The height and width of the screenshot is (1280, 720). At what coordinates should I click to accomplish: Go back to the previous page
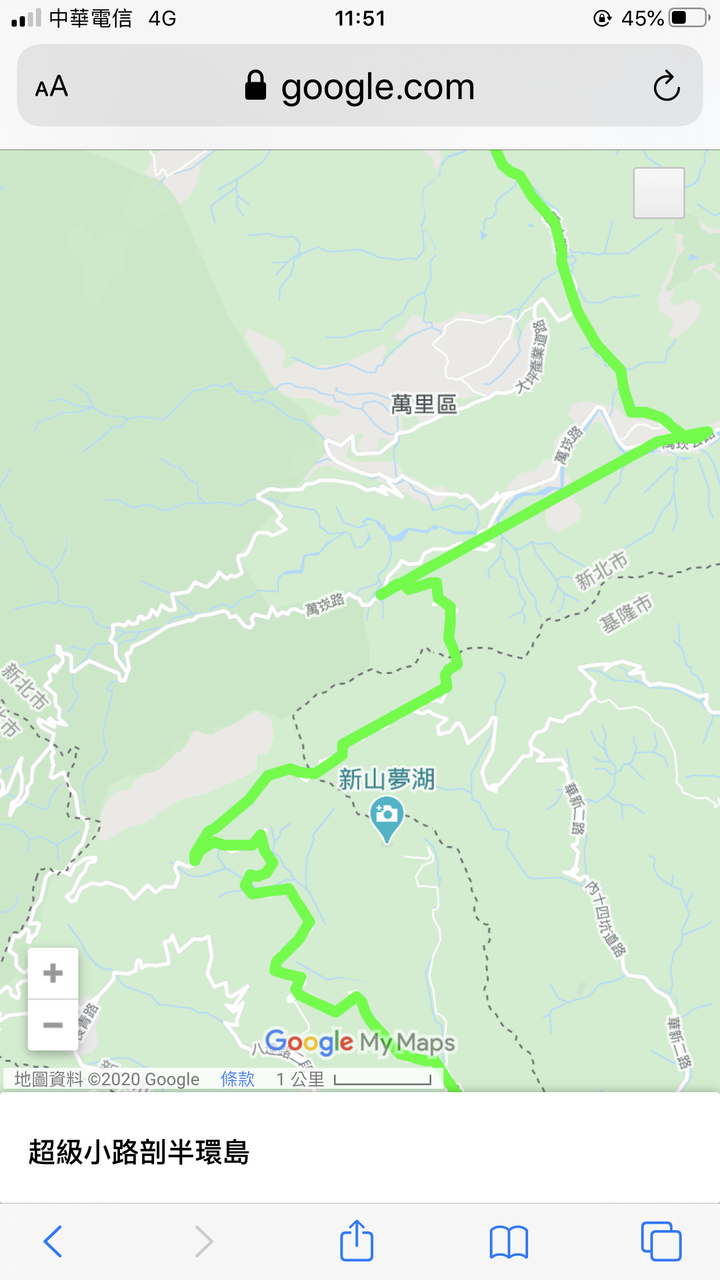coord(52,1241)
